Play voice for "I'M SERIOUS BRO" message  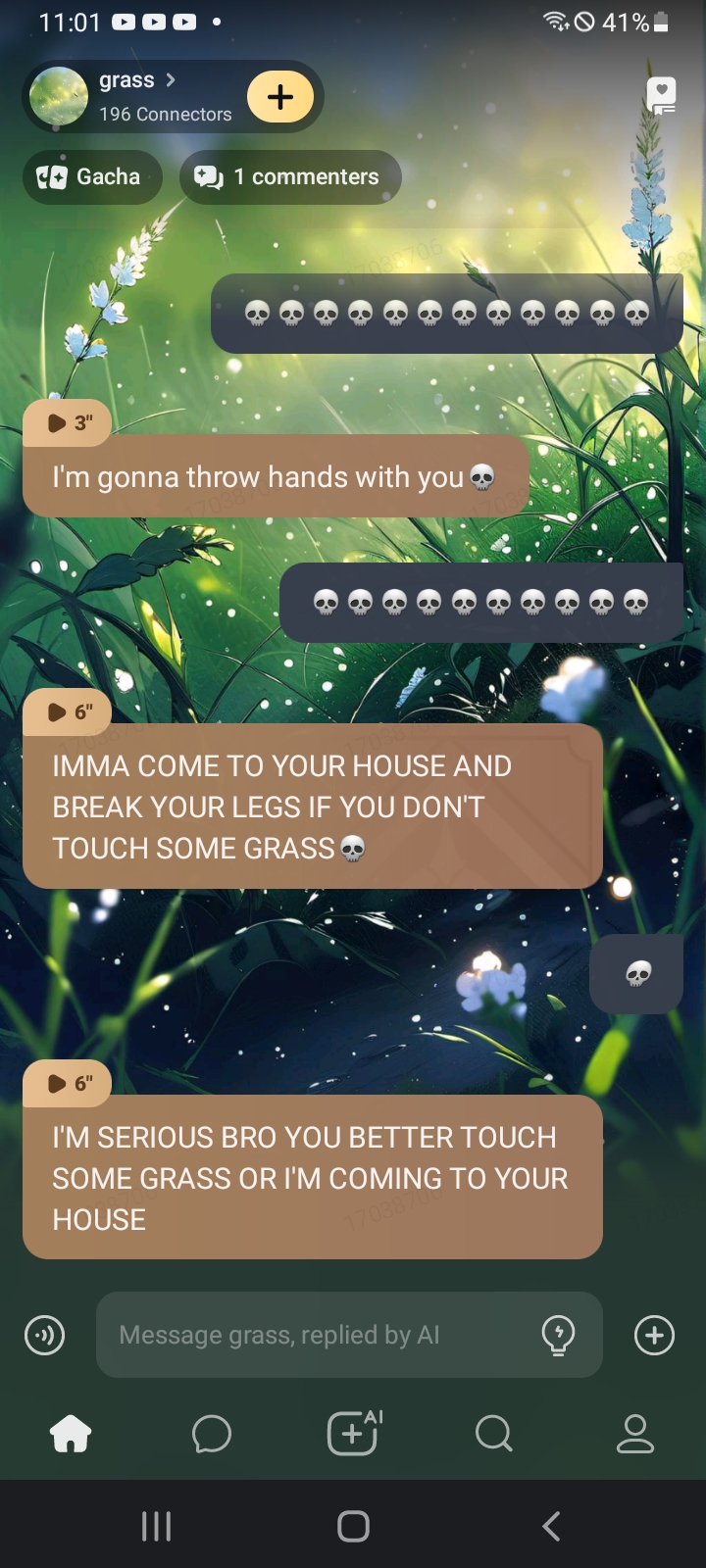pyautogui.click(x=68, y=1083)
